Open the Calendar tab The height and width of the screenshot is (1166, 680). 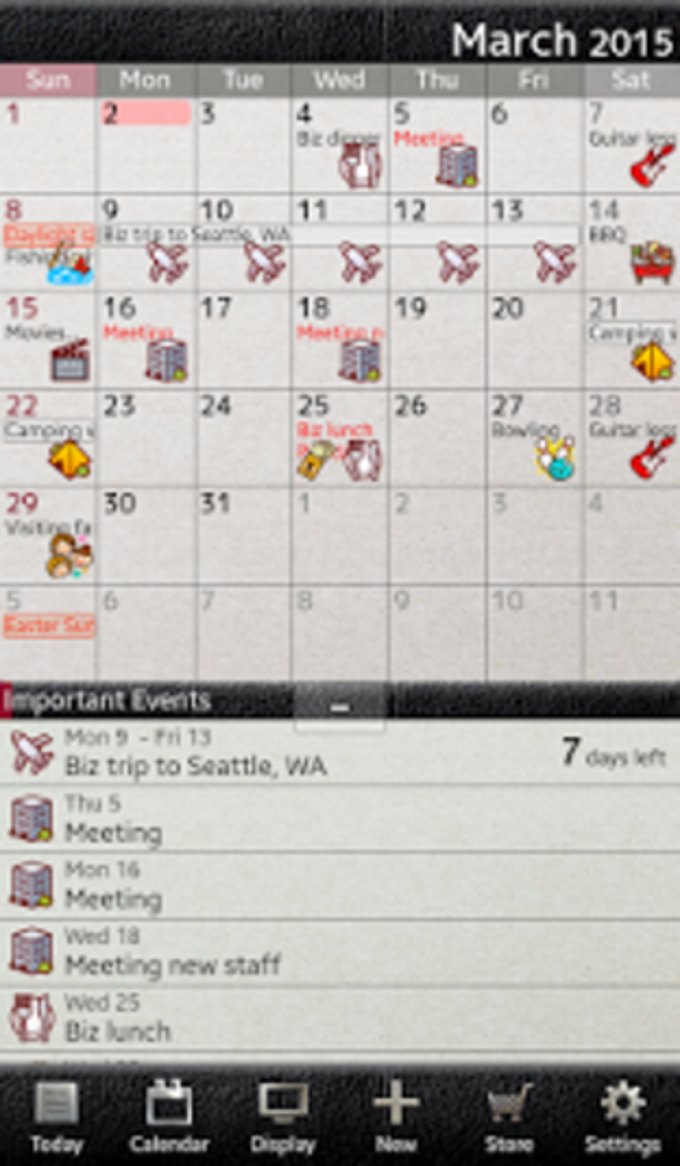tap(169, 1116)
